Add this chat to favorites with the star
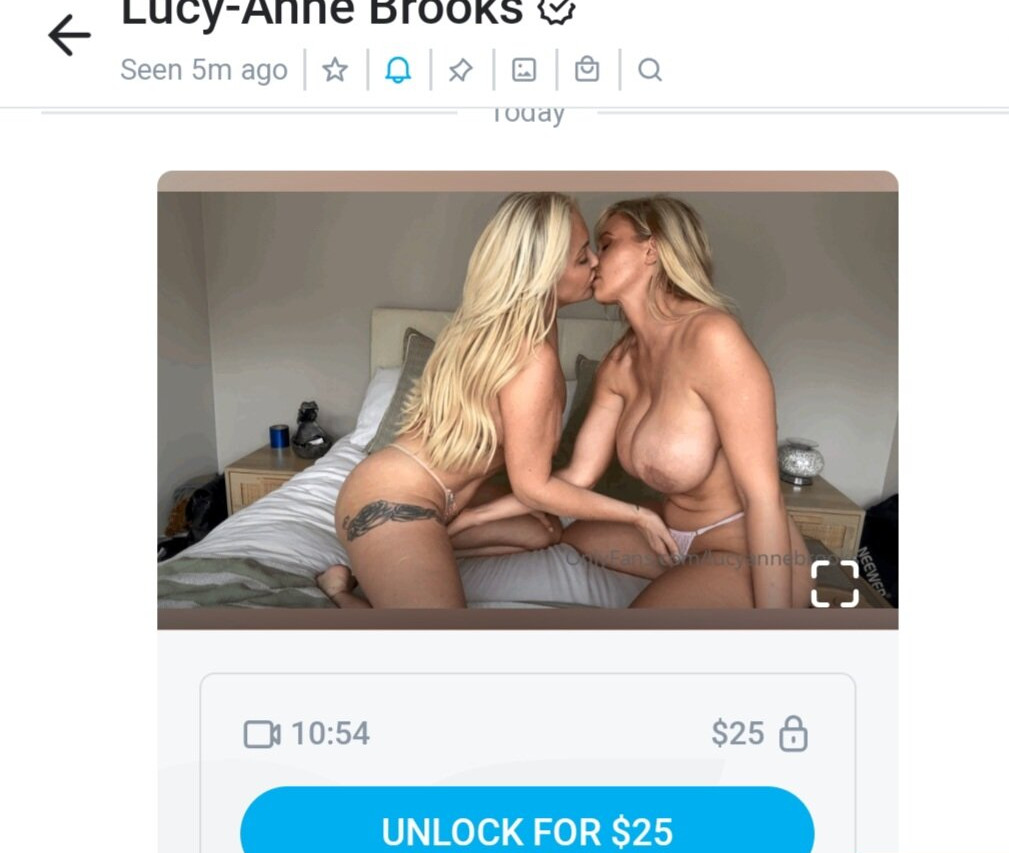 pyautogui.click(x=335, y=70)
